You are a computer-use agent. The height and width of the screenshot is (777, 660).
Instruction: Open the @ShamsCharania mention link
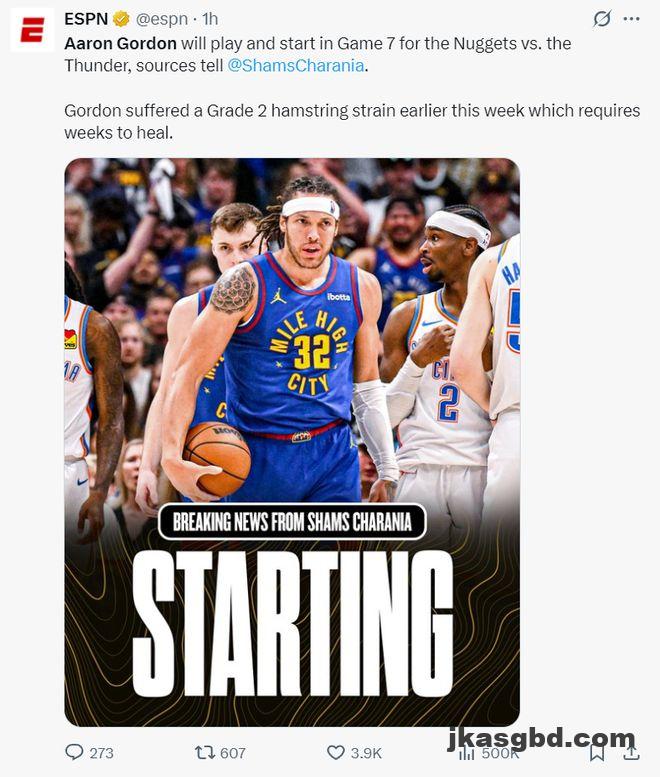295,65
